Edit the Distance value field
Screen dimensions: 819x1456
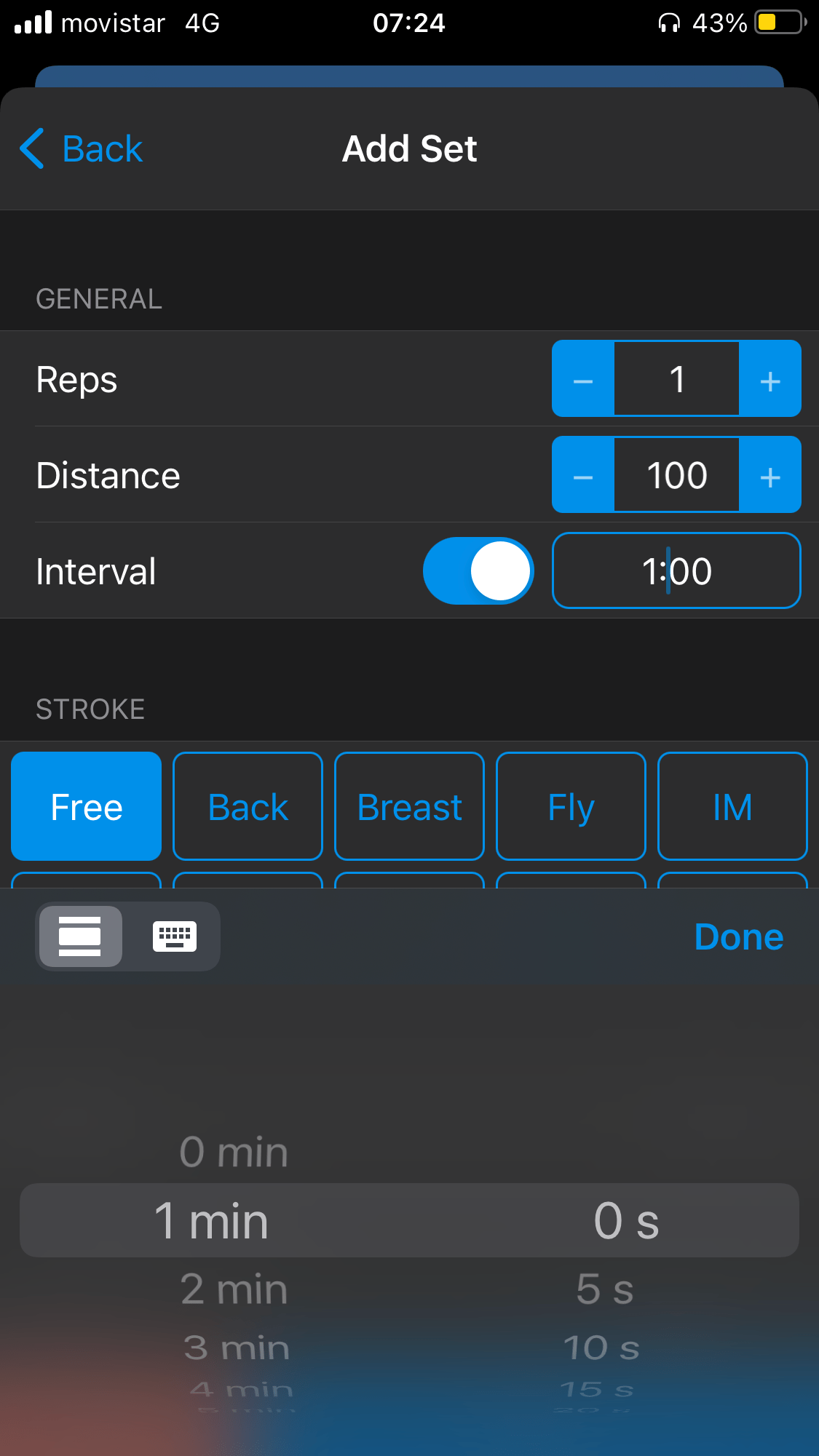pyautogui.click(x=677, y=475)
